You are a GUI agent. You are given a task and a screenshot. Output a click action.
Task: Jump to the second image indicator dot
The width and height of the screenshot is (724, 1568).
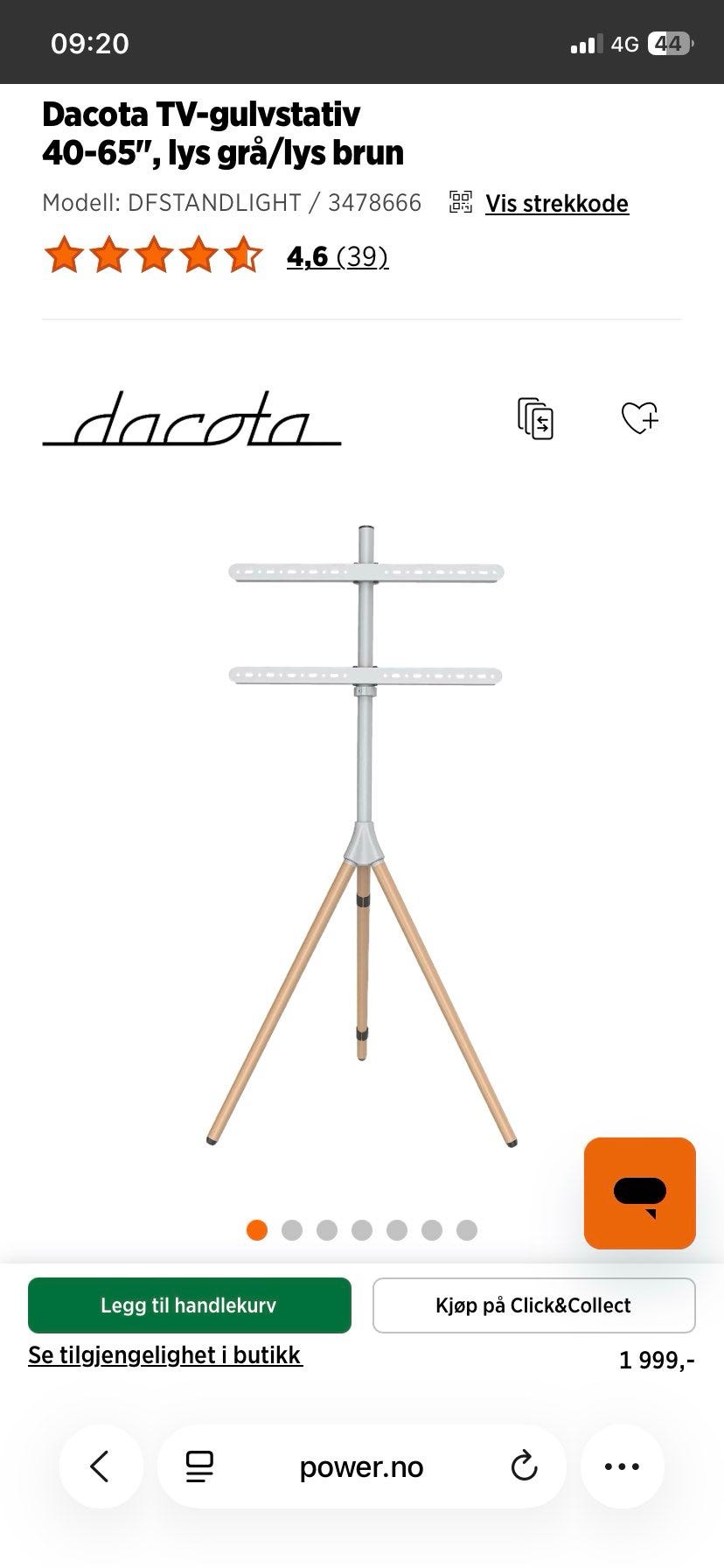pos(292,1230)
